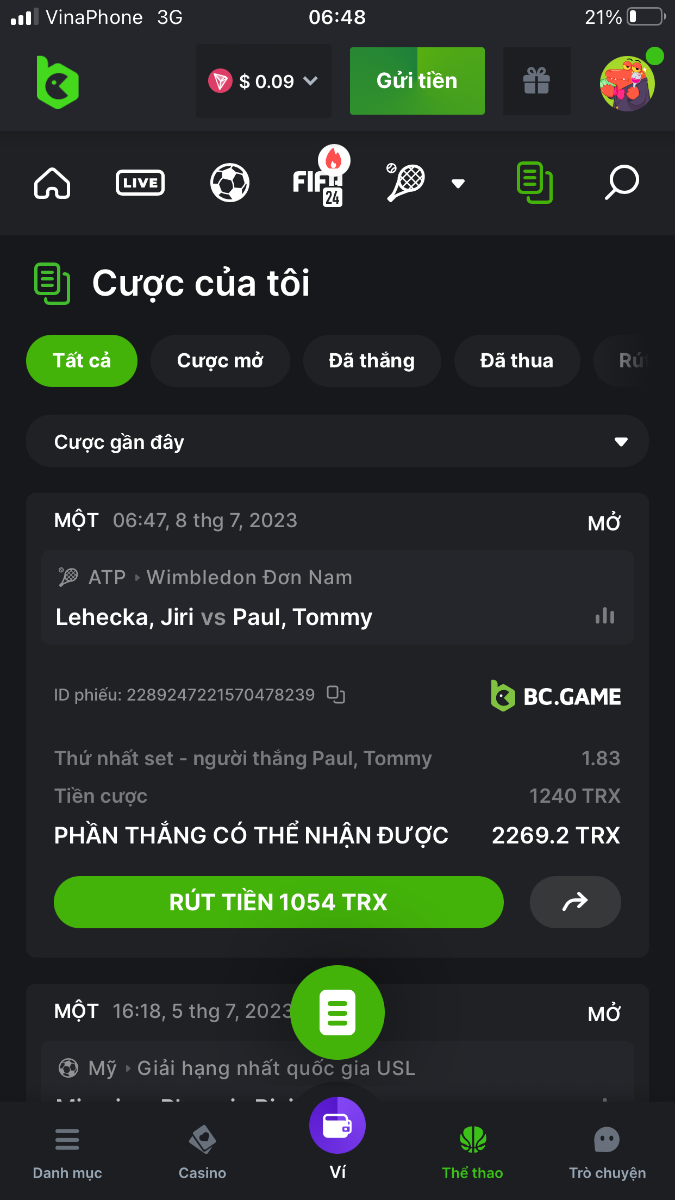Screen dimensions: 675x1200
Task: Open the football section
Action: [x=229, y=183]
